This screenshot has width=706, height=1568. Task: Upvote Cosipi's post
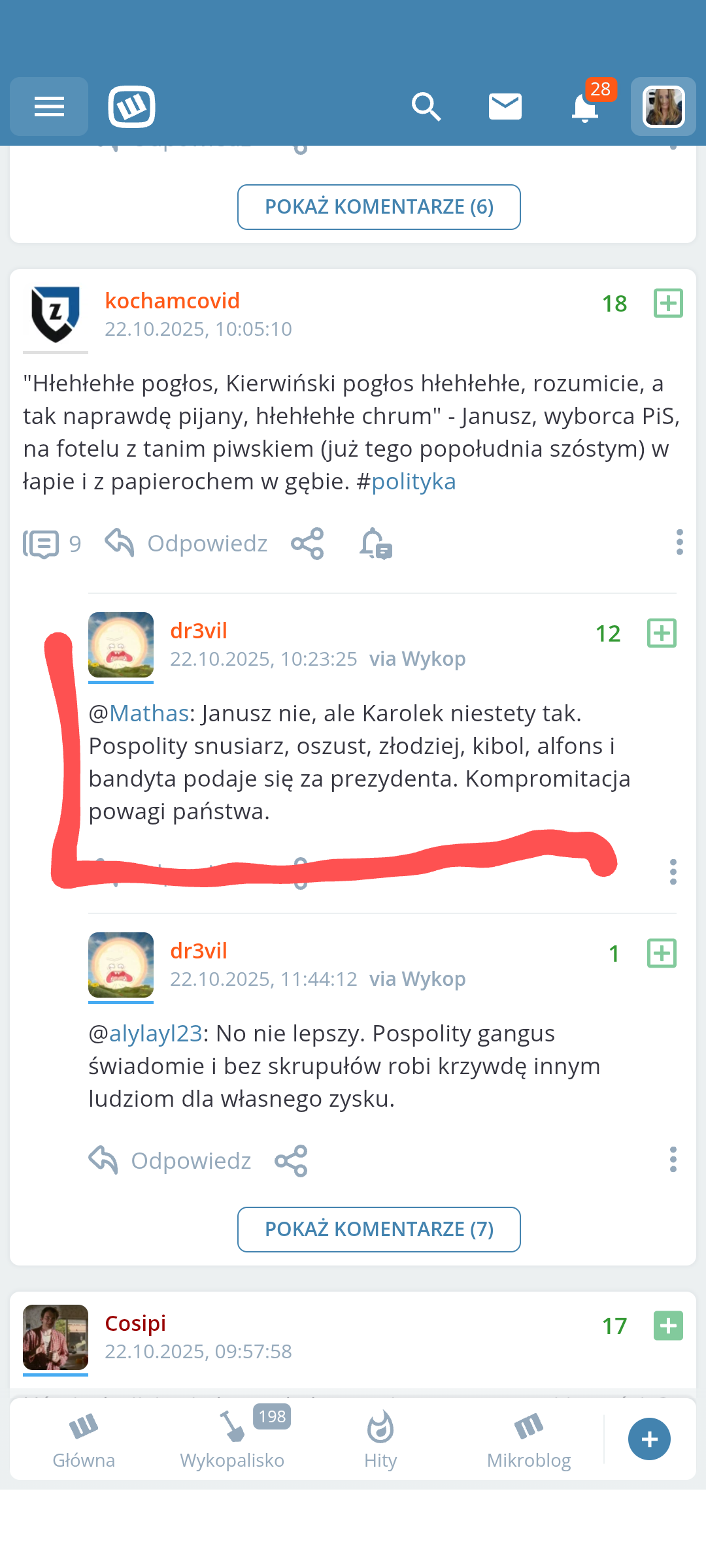668,1326
